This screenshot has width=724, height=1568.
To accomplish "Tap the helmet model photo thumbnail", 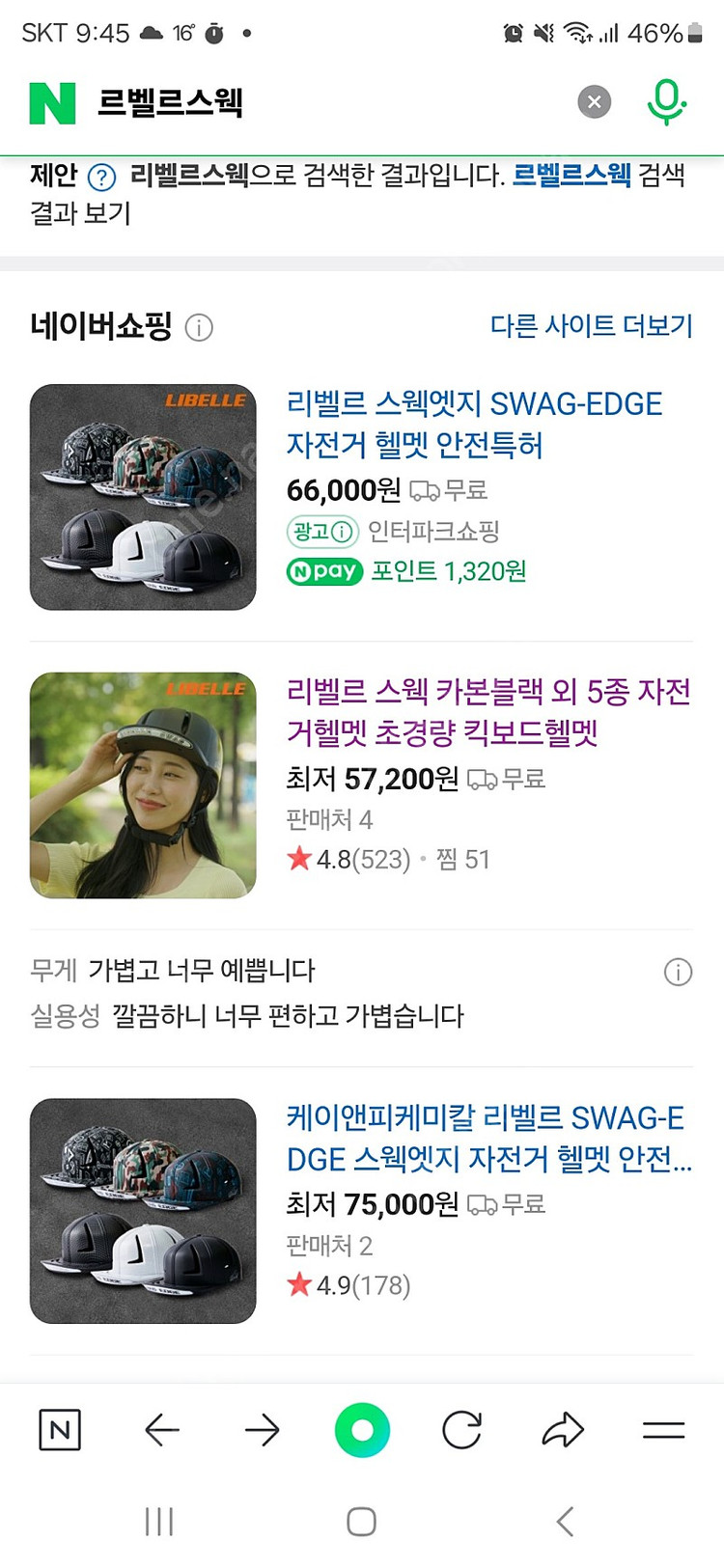I will click(x=142, y=784).
